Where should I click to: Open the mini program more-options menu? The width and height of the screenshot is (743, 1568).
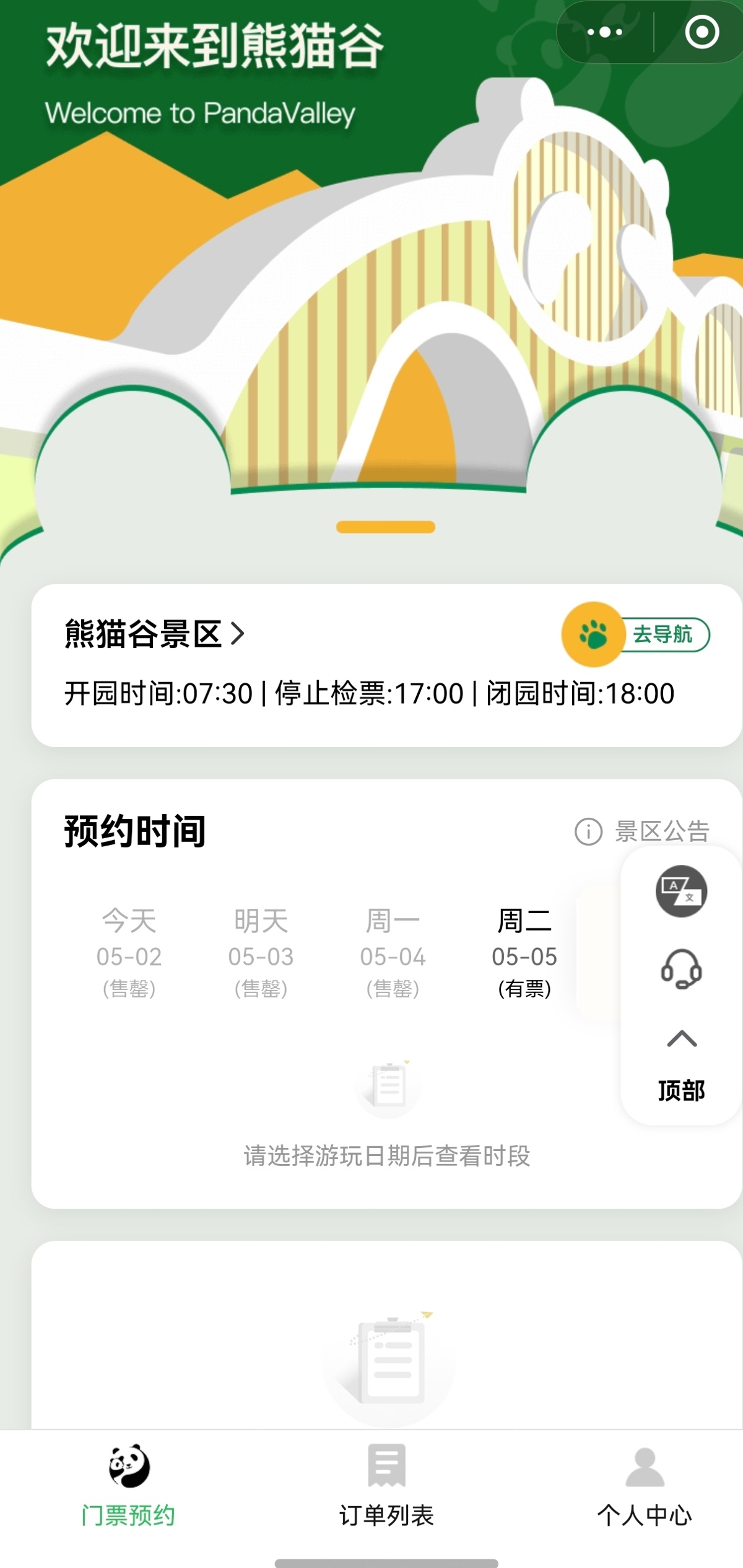pos(604,32)
